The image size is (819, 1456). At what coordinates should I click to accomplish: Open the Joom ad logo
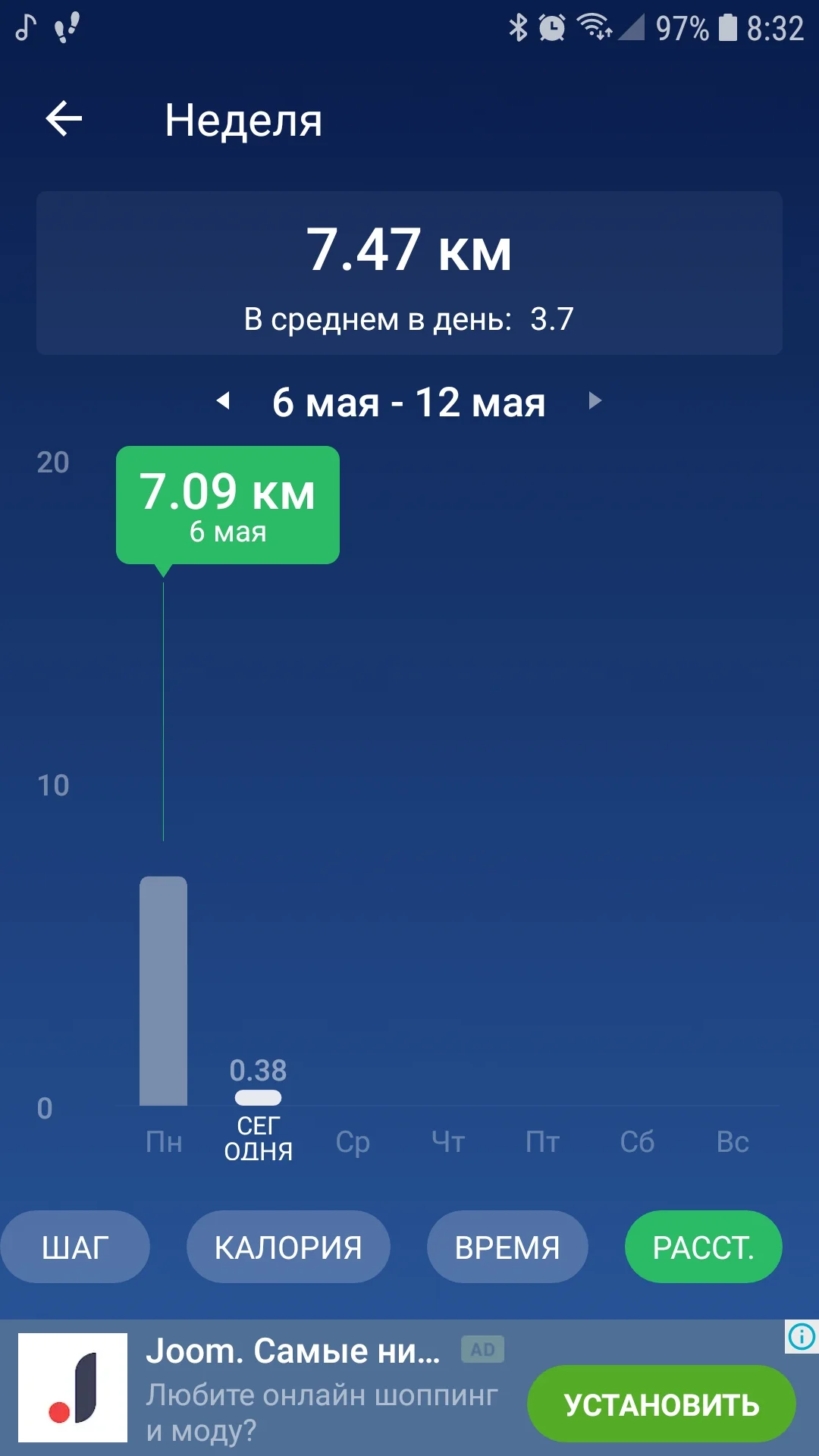pyautogui.click(x=73, y=1388)
